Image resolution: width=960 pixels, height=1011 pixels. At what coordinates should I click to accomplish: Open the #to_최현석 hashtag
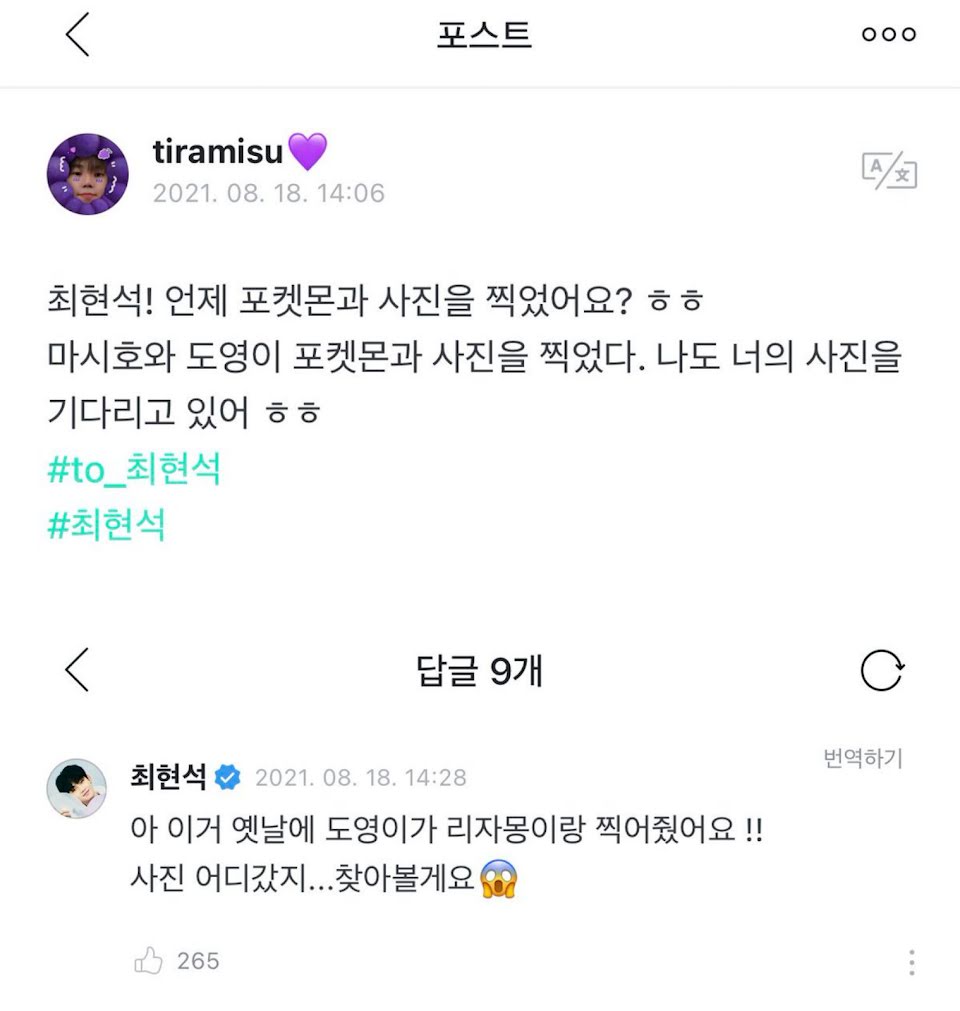coord(134,471)
